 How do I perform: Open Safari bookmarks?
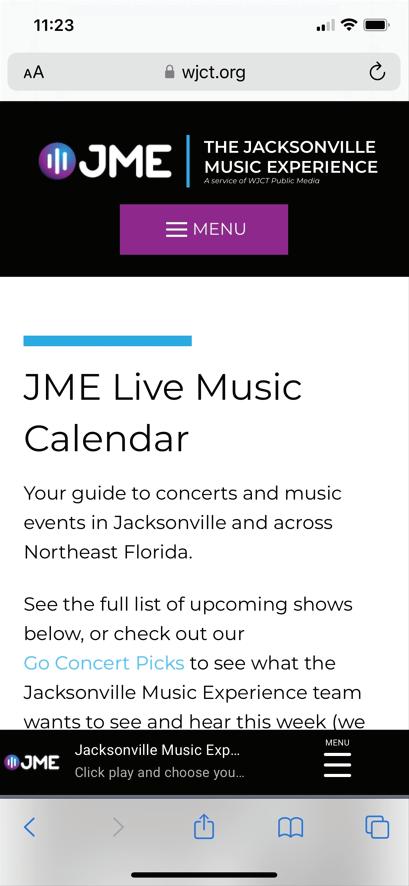coord(290,828)
